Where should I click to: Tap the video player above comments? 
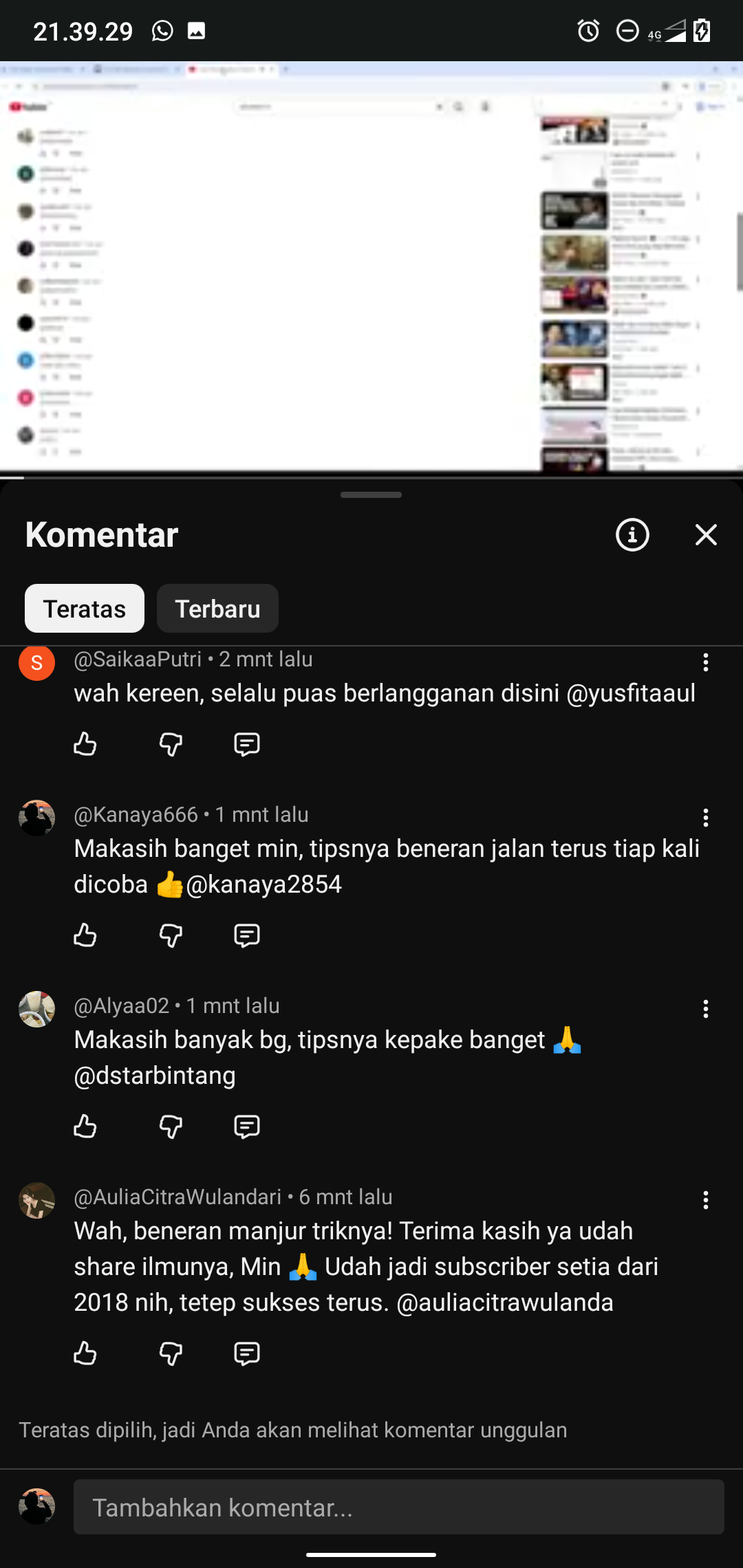coord(371,268)
